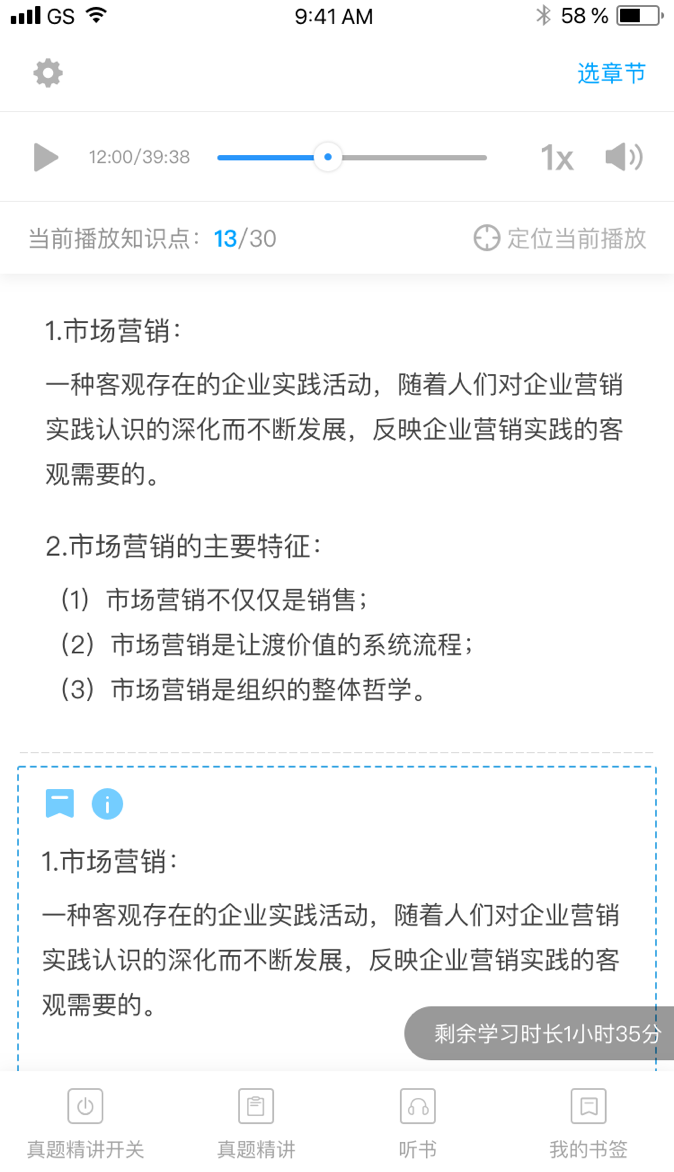This screenshot has width=674, height=1172.
Task: Tap the bookmark icon in highlighted section
Action: point(60,803)
